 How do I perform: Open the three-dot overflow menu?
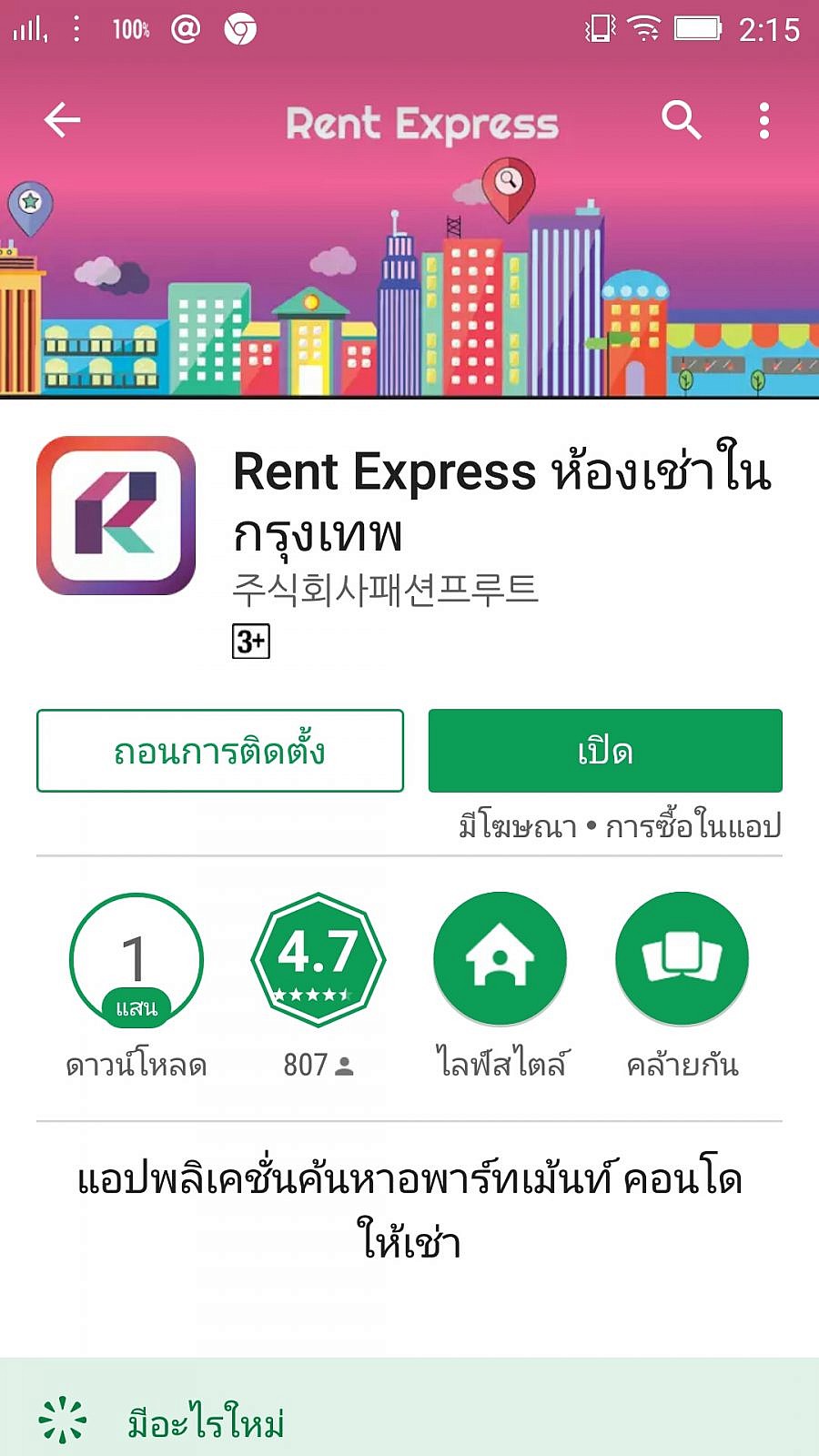(x=763, y=120)
